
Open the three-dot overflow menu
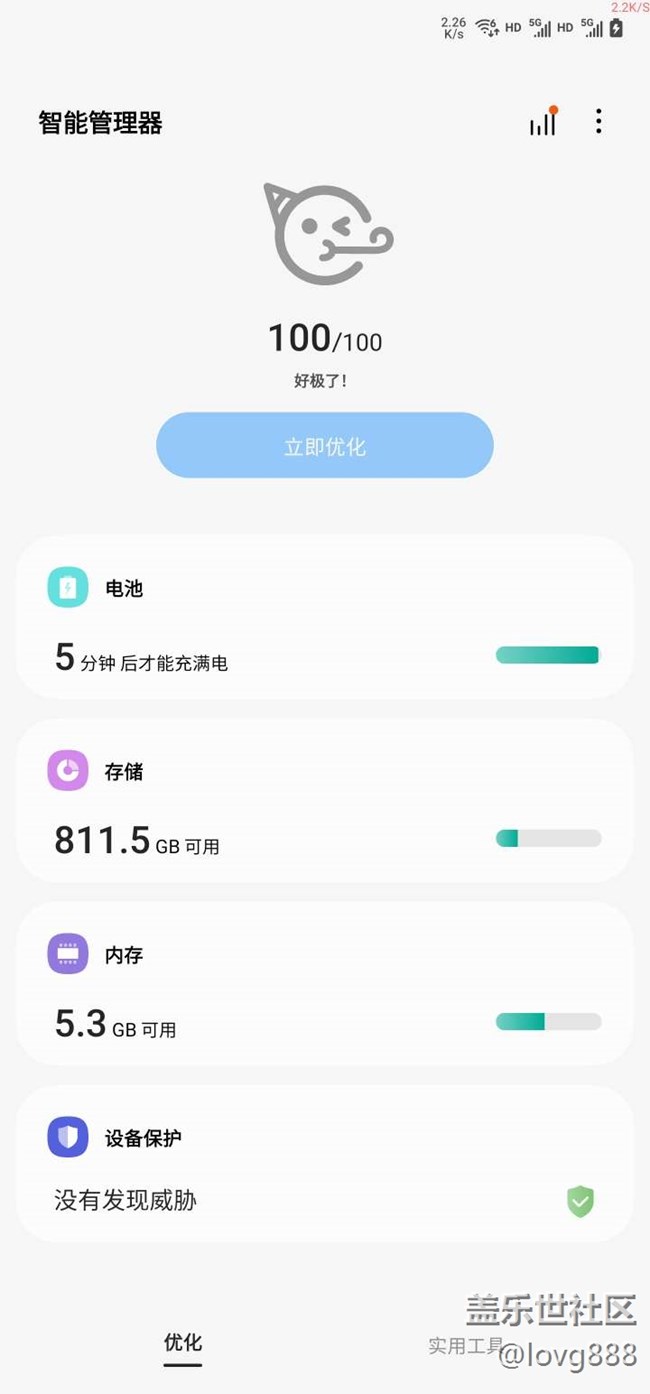[598, 122]
